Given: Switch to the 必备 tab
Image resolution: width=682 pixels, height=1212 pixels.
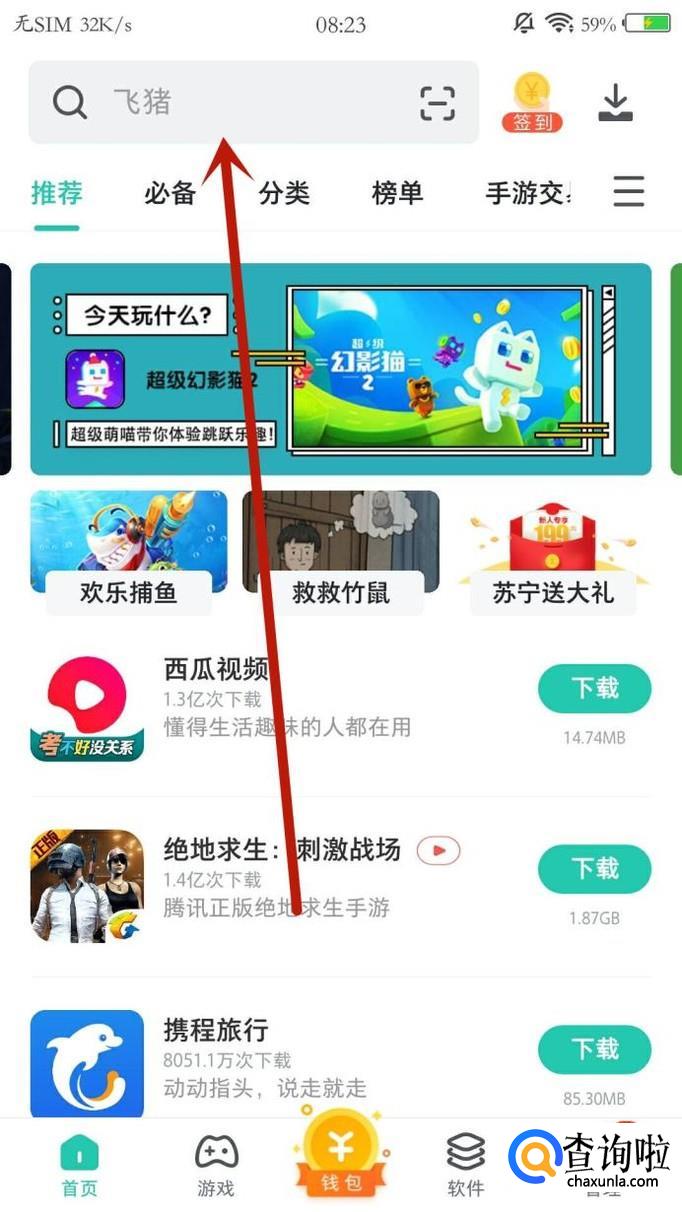Looking at the screenshot, I should (169, 192).
